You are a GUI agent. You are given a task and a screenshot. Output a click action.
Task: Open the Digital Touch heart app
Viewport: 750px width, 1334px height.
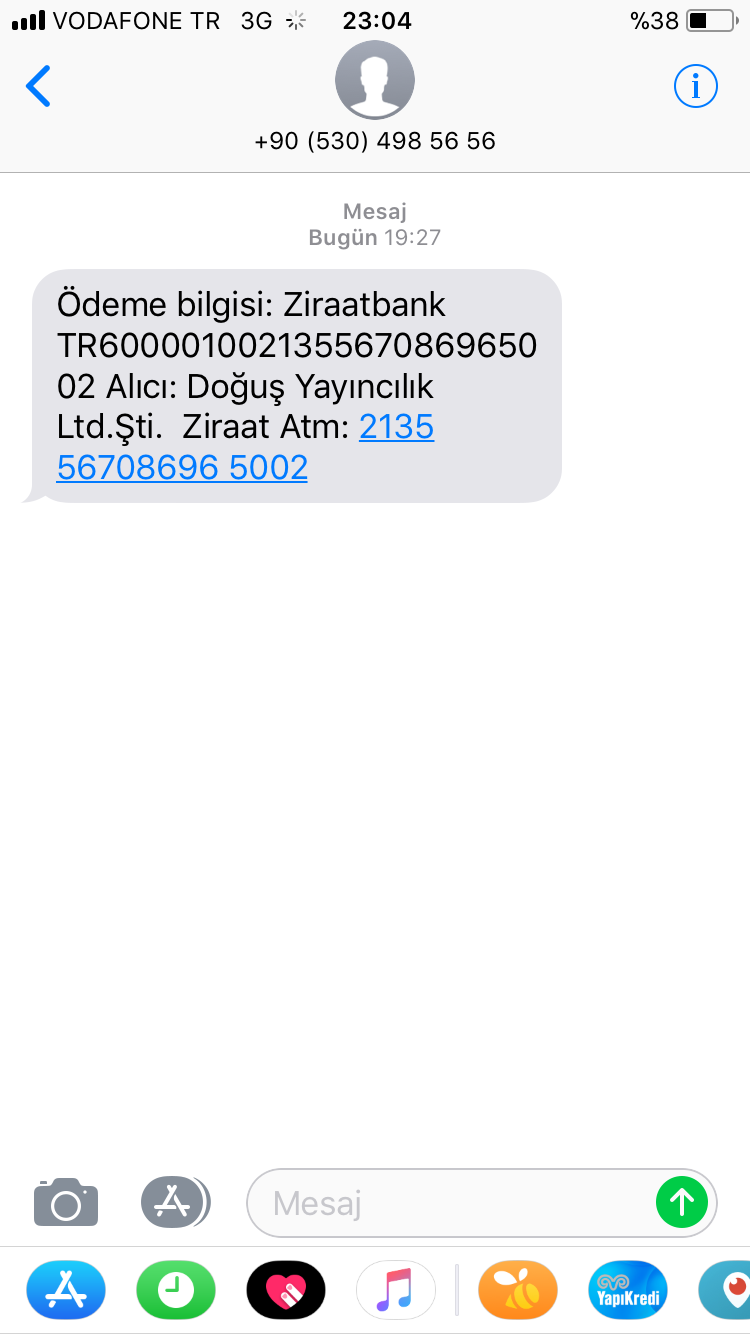click(x=286, y=1290)
